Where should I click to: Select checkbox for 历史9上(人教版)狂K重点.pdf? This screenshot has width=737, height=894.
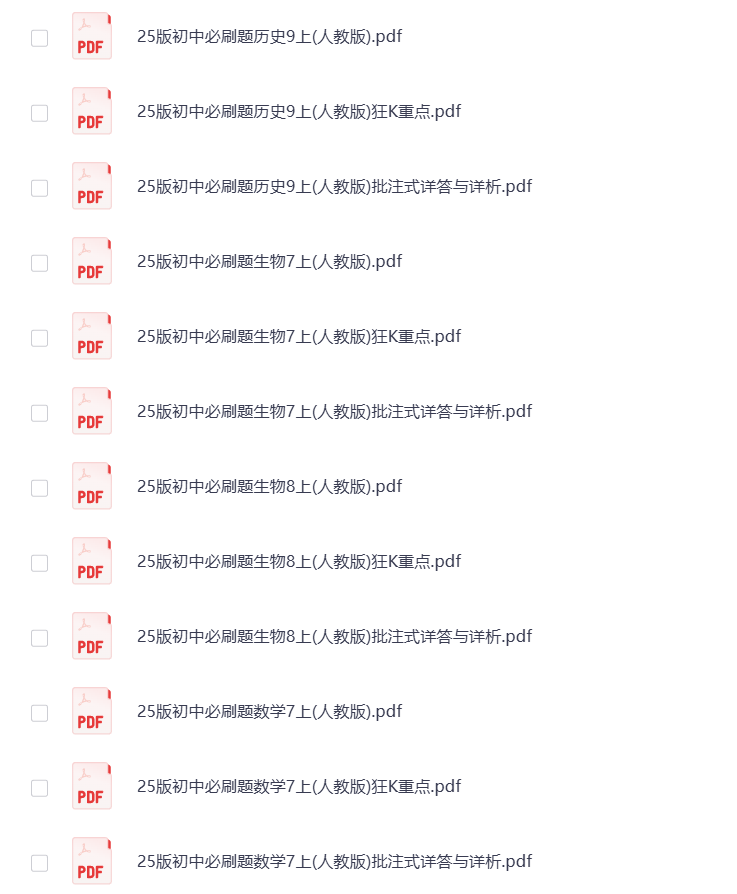click(39, 113)
